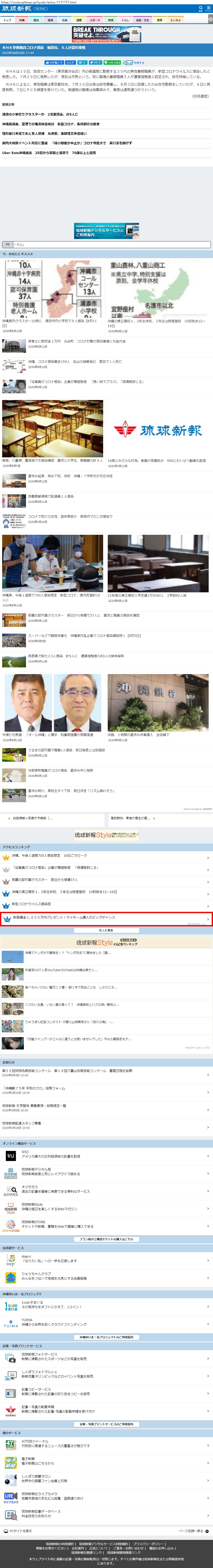
Task: Open related article Uber Eats沖縄進出
Action: pos(49,153)
